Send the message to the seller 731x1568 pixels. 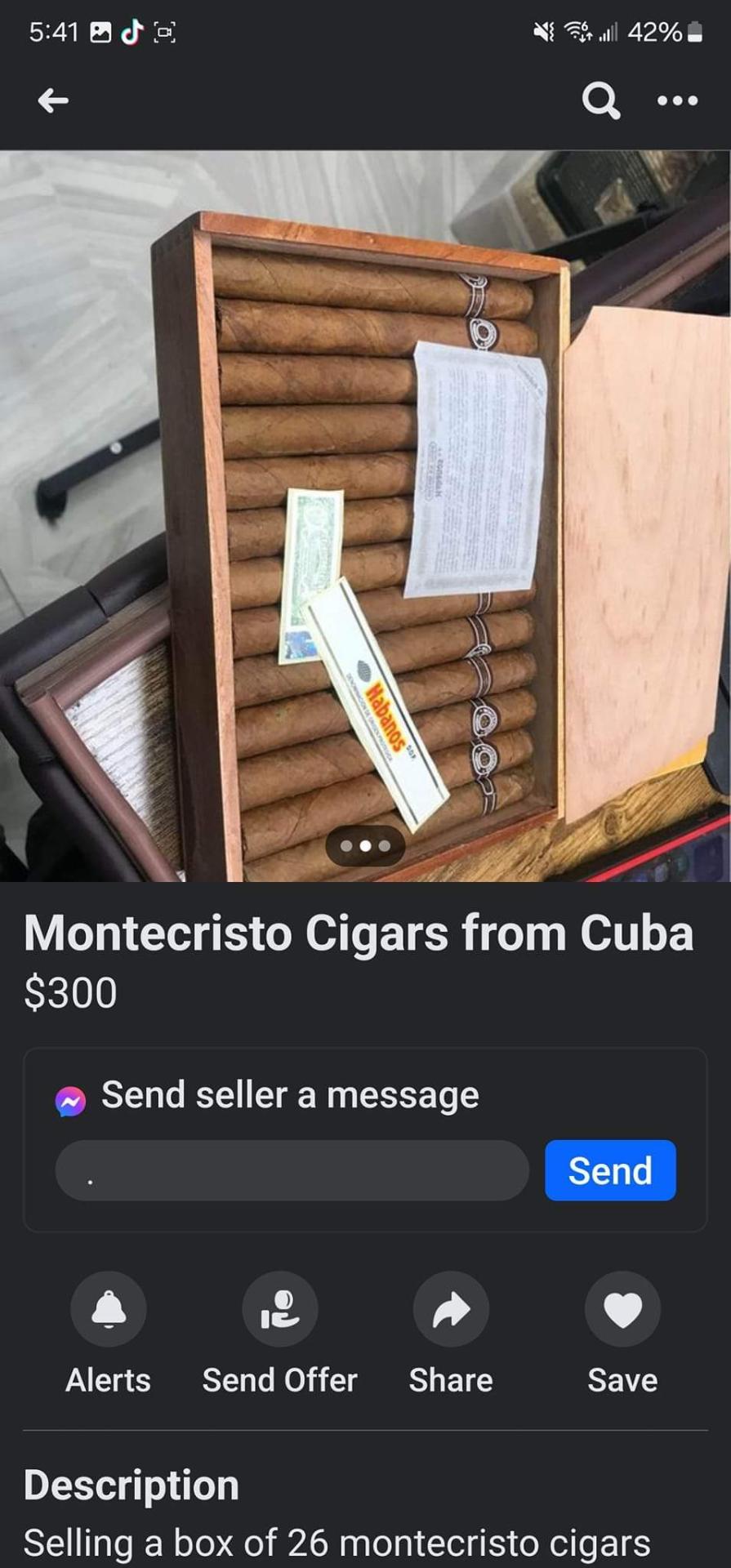pyautogui.click(x=610, y=1170)
